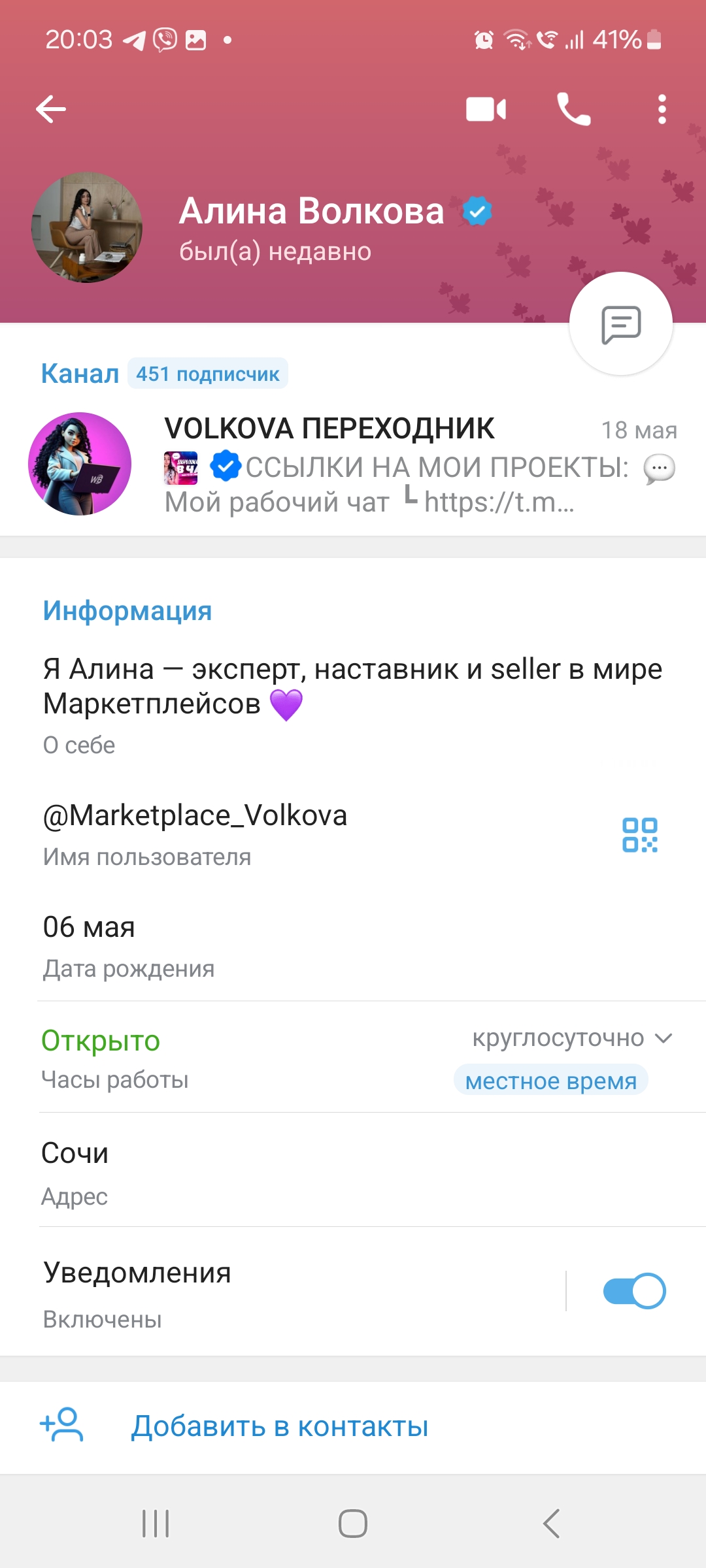Viewport: 706px width, 1568px height.
Task: Open Алина Волкова's profile photo
Action: tap(87, 227)
